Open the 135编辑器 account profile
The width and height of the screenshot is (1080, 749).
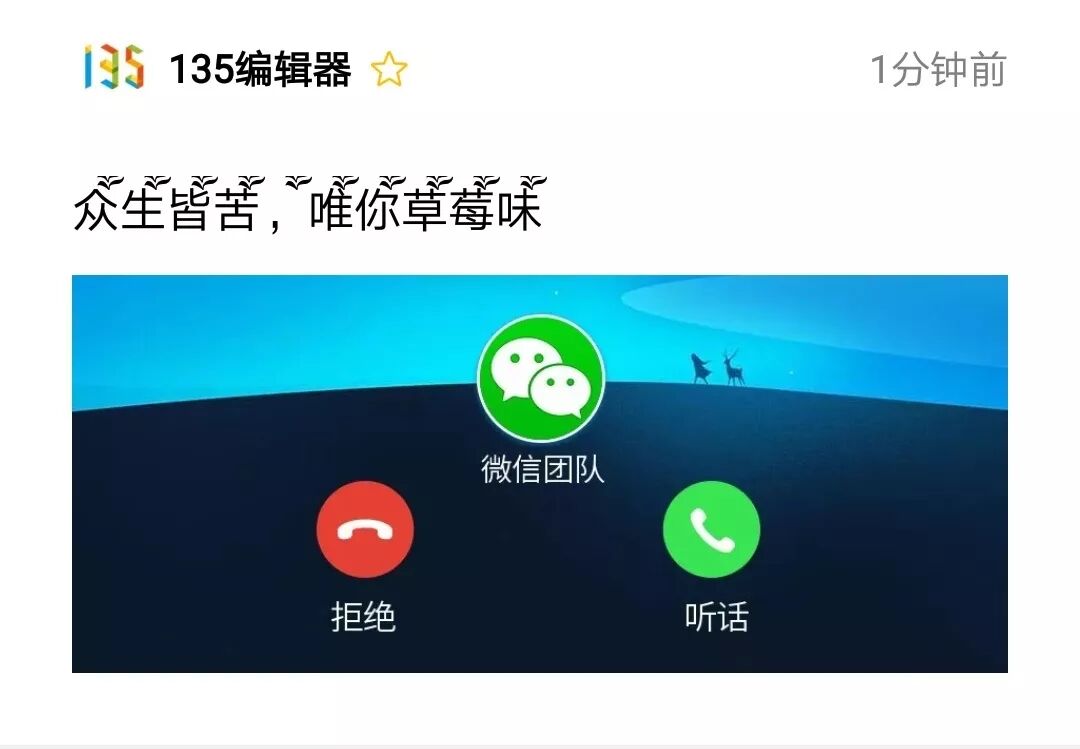click(260, 70)
